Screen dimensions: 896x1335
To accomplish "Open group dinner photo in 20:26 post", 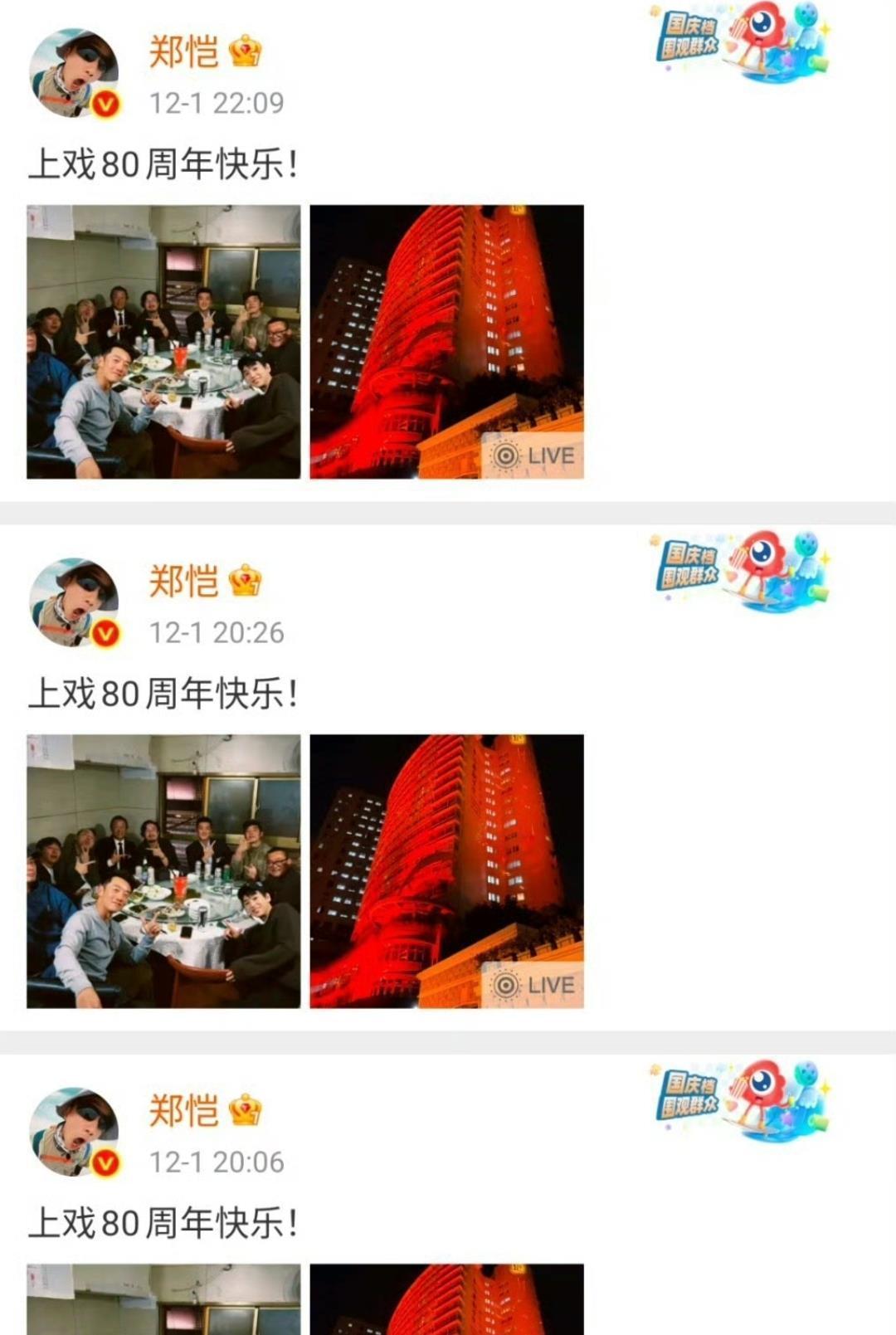I will click(163, 871).
